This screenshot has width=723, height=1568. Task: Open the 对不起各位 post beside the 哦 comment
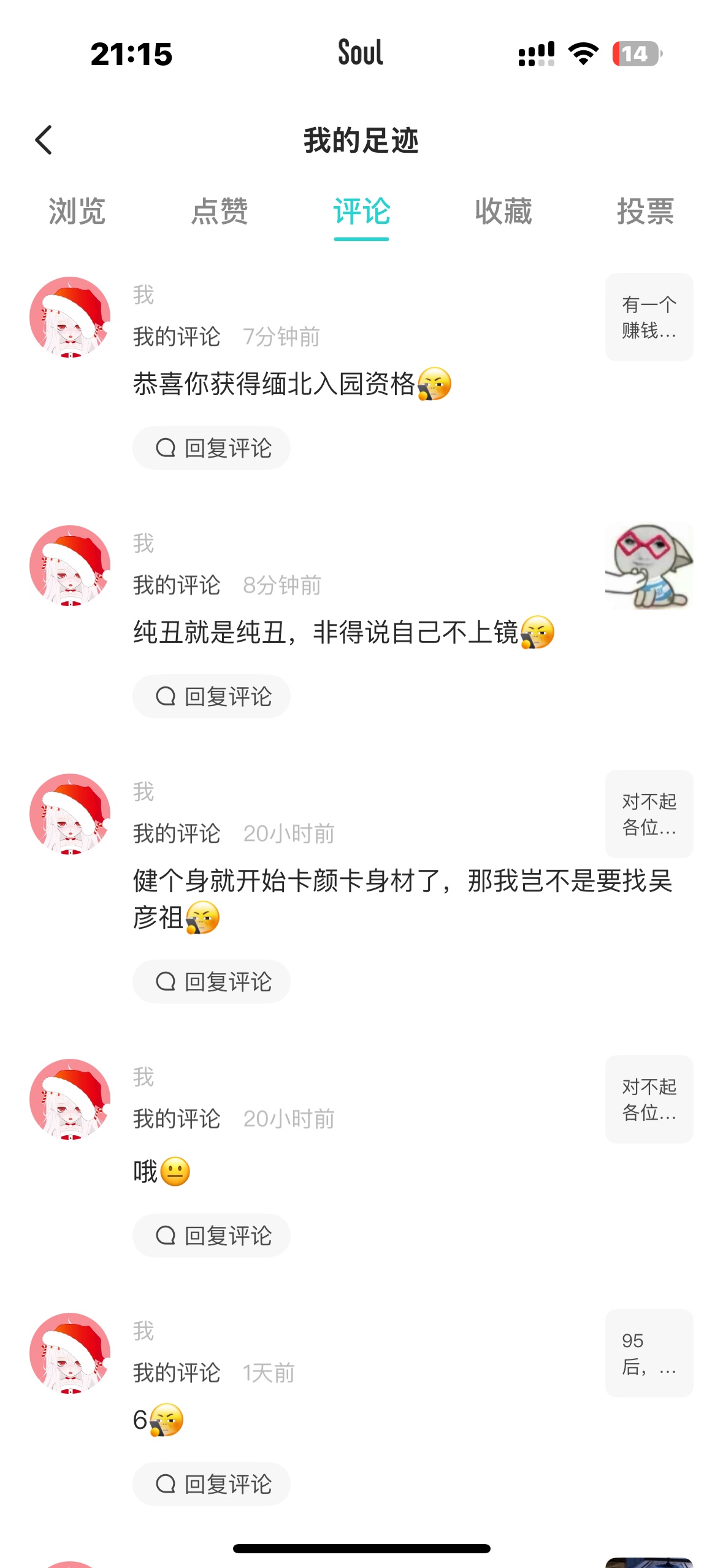pyautogui.click(x=649, y=1099)
